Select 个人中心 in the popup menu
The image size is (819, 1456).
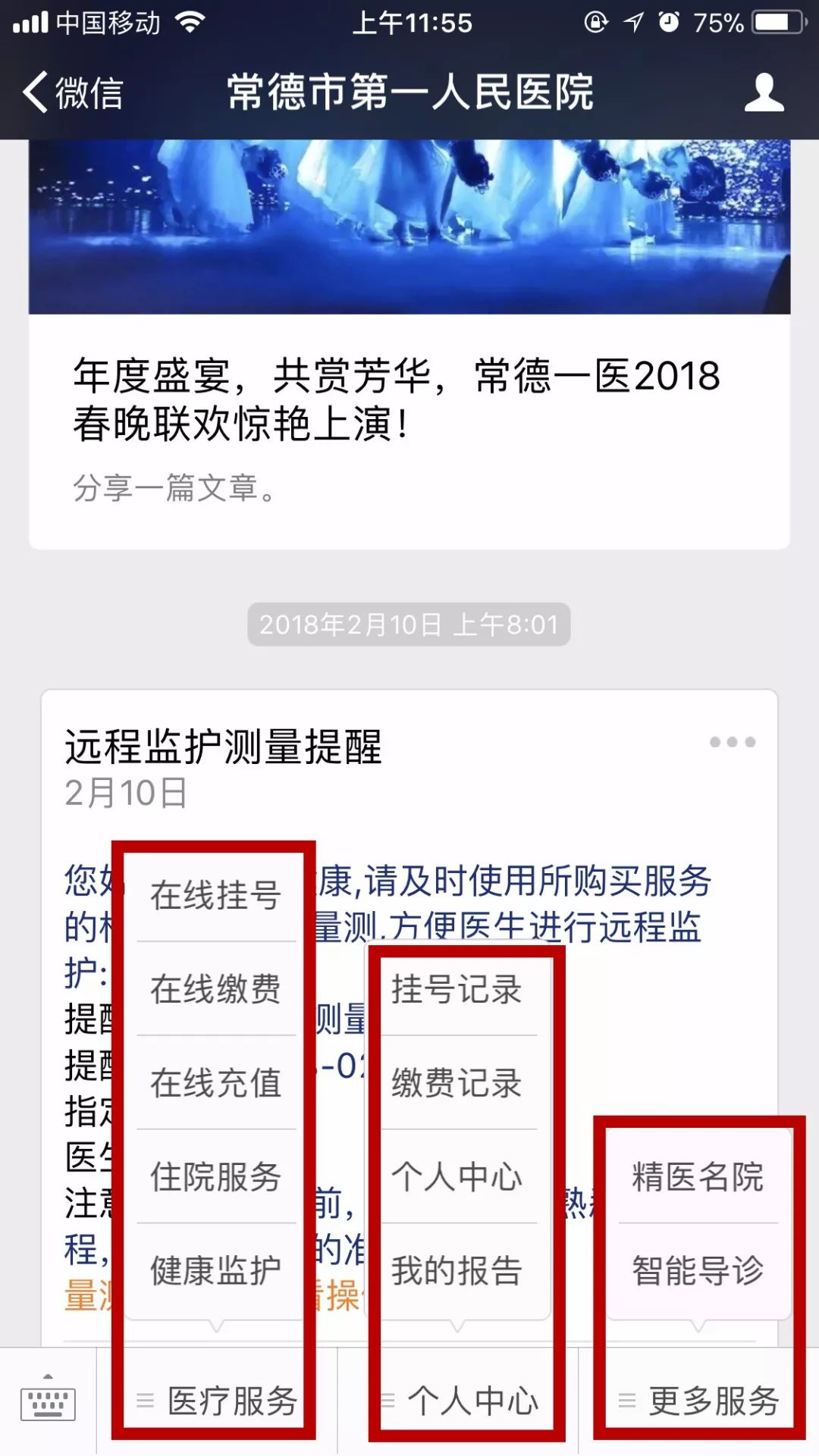click(457, 1177)
